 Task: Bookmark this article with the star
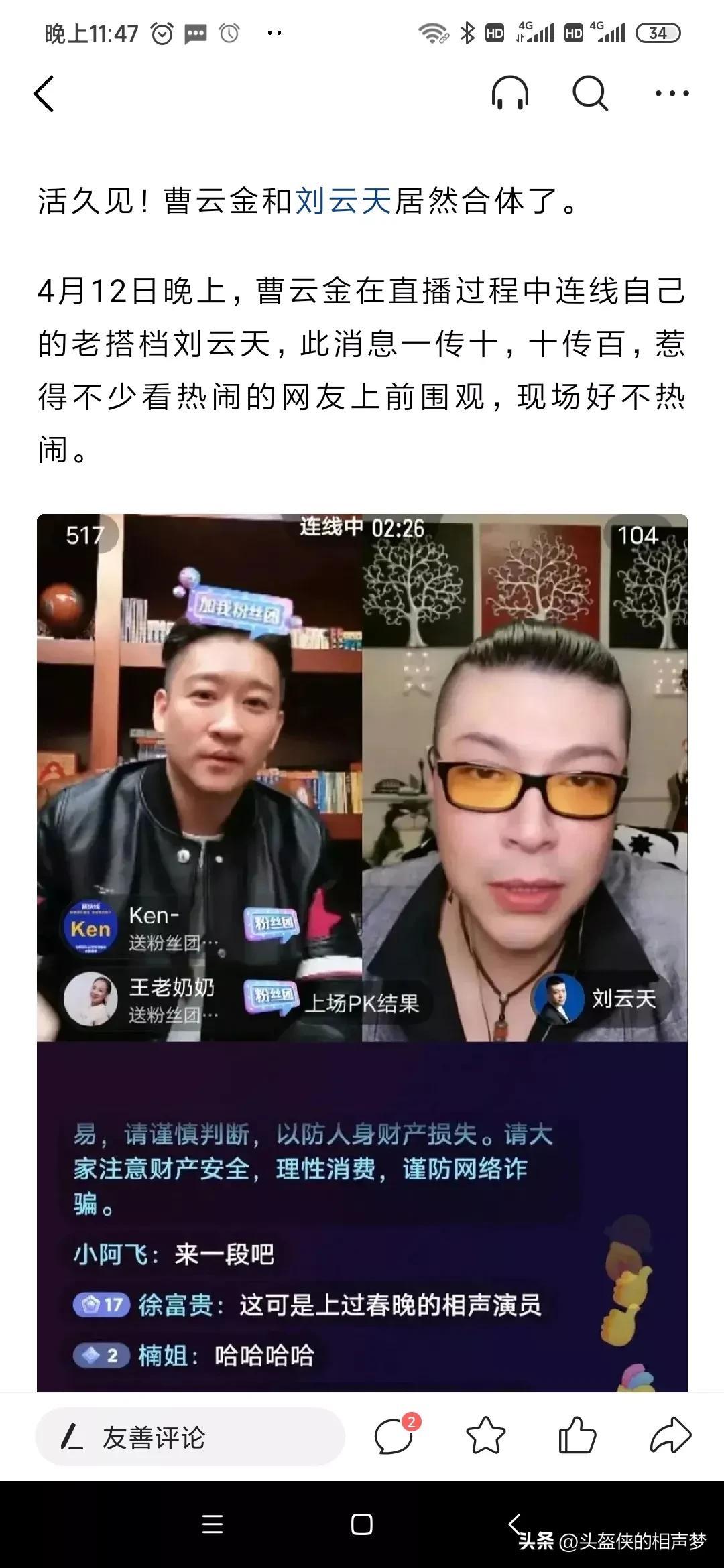485,1437
